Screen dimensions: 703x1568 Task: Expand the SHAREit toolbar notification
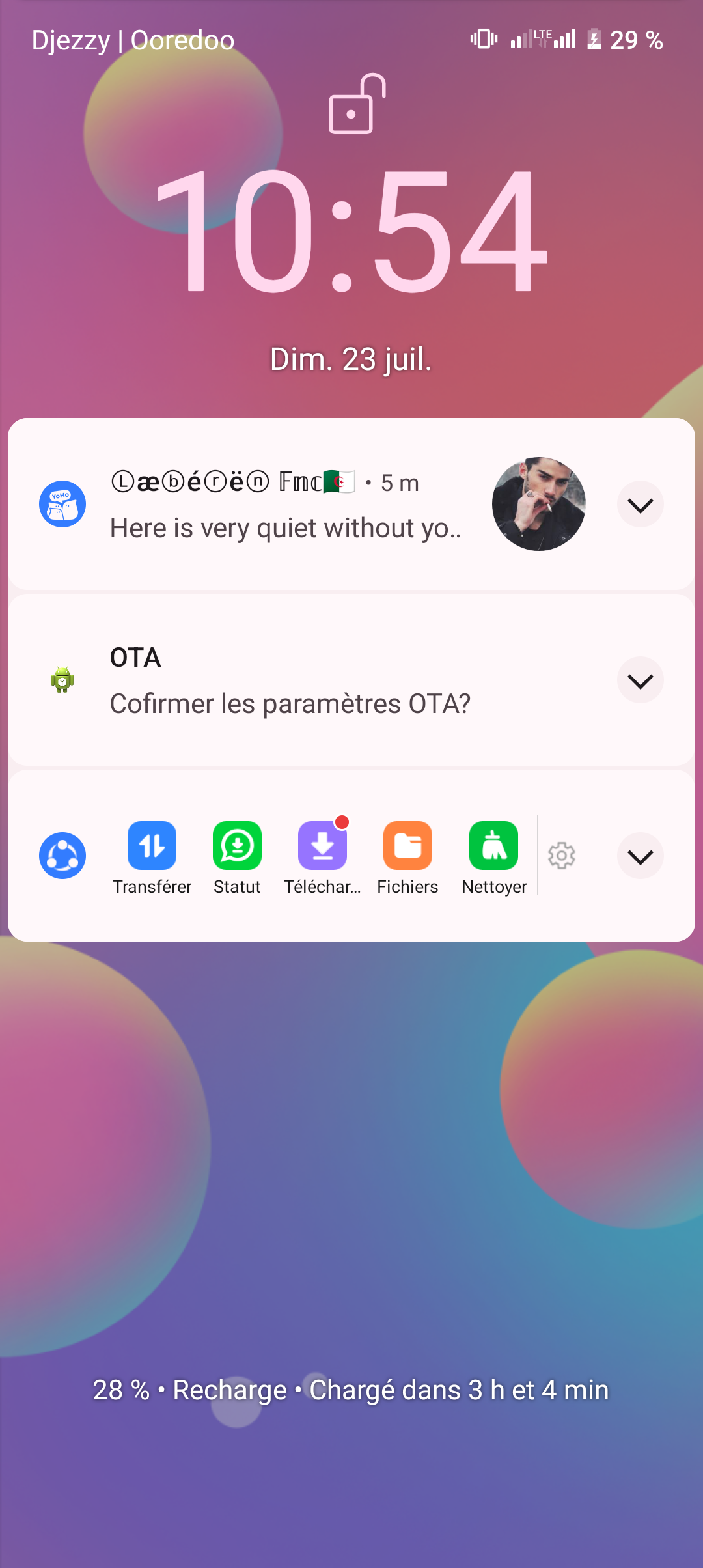tap(640, 856)
